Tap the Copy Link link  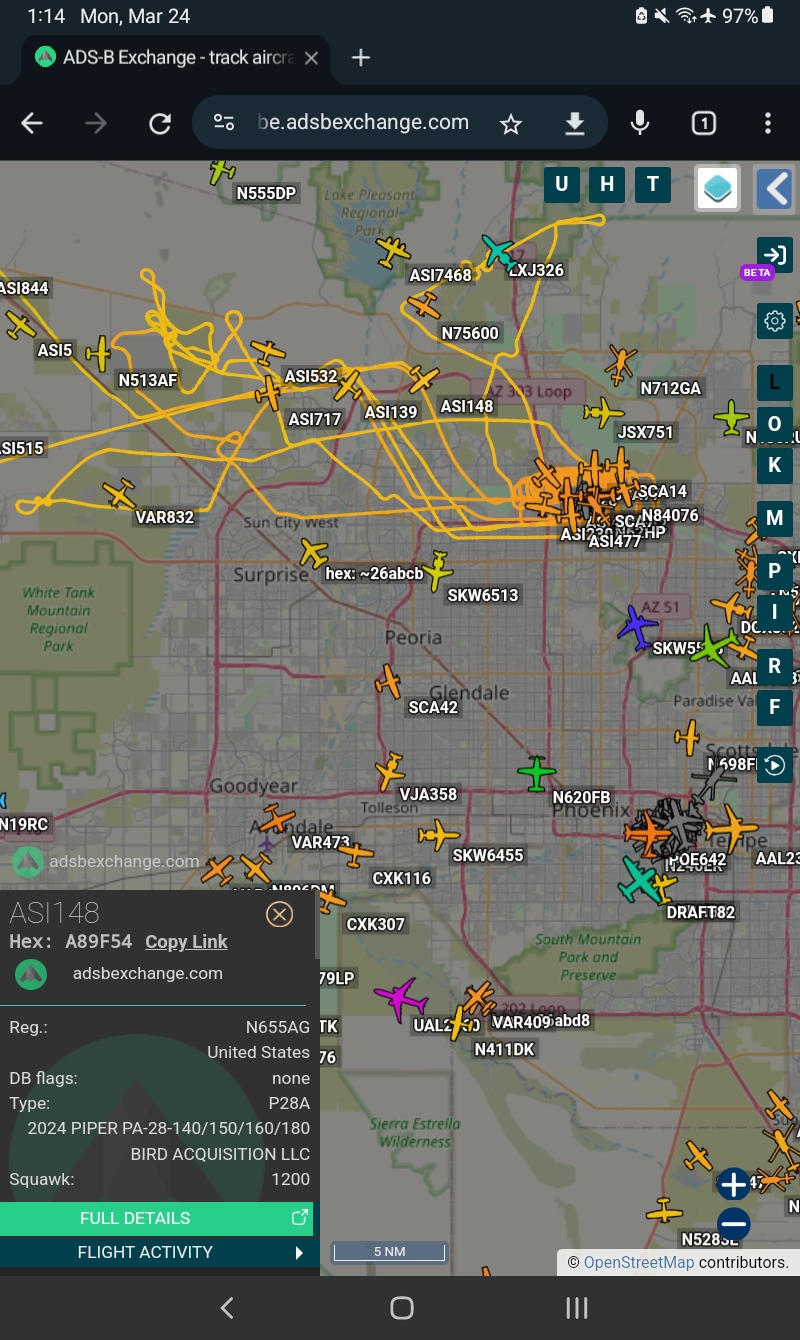(x=186, y=942)
